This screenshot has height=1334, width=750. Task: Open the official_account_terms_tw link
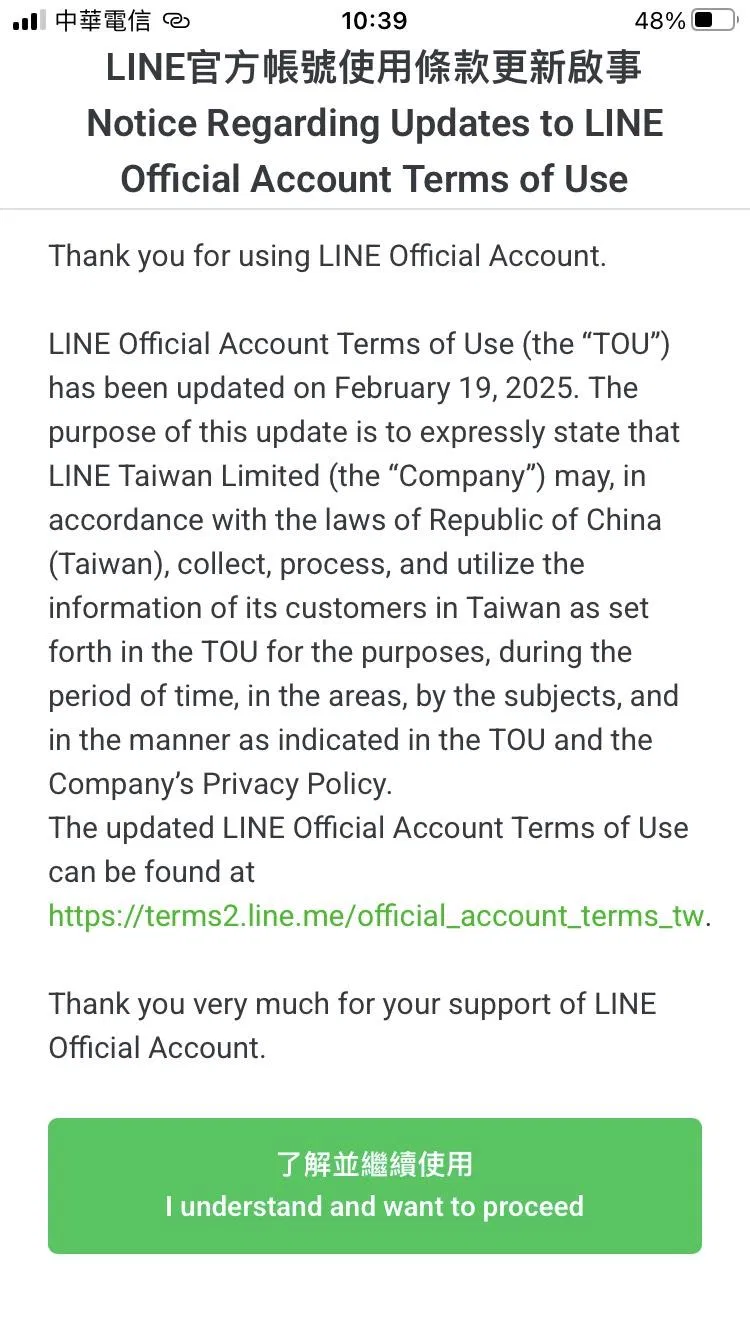(377, 916)
